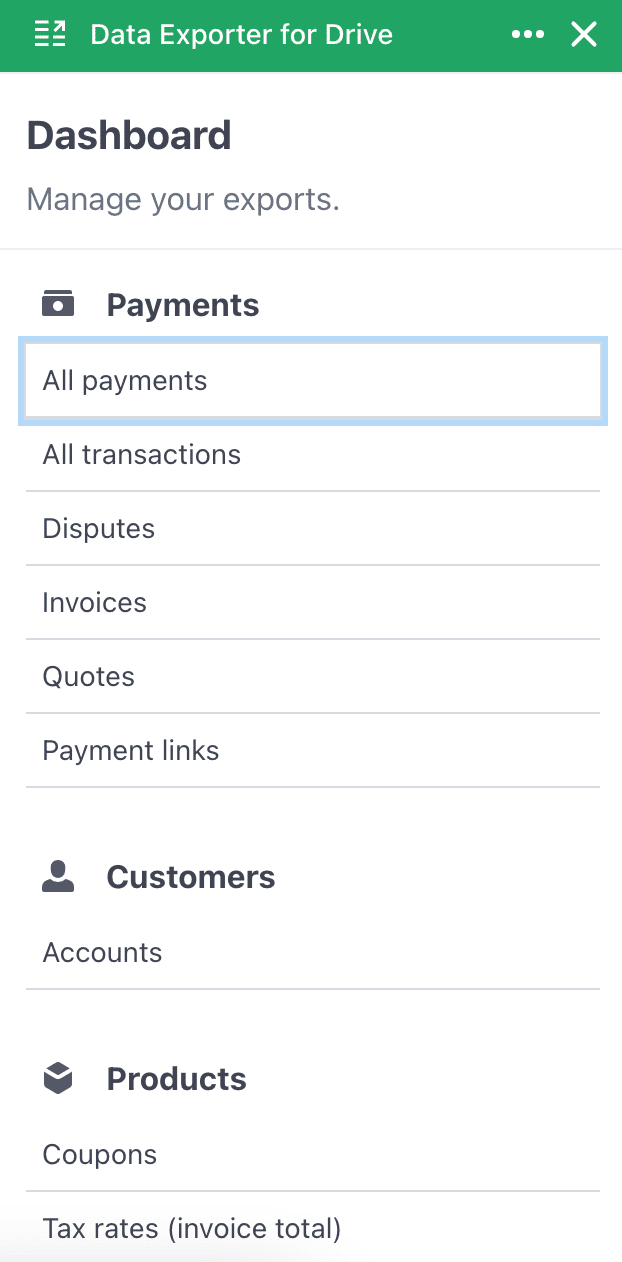Open the Disputes export

(x=312, y=529)
